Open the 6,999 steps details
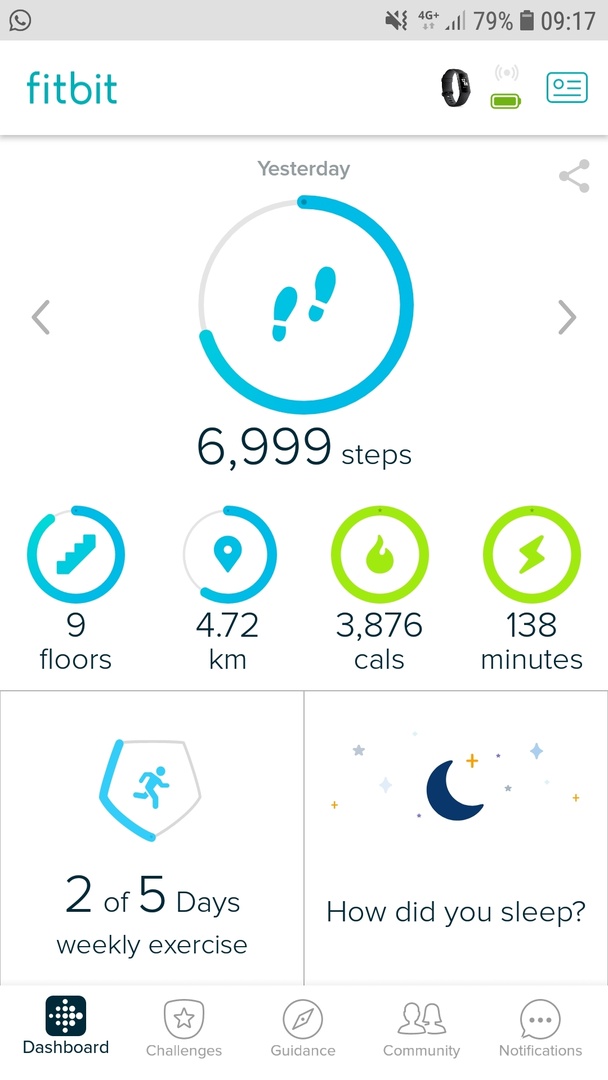Viewport: 608px width, 1080px height. point(305,333)
